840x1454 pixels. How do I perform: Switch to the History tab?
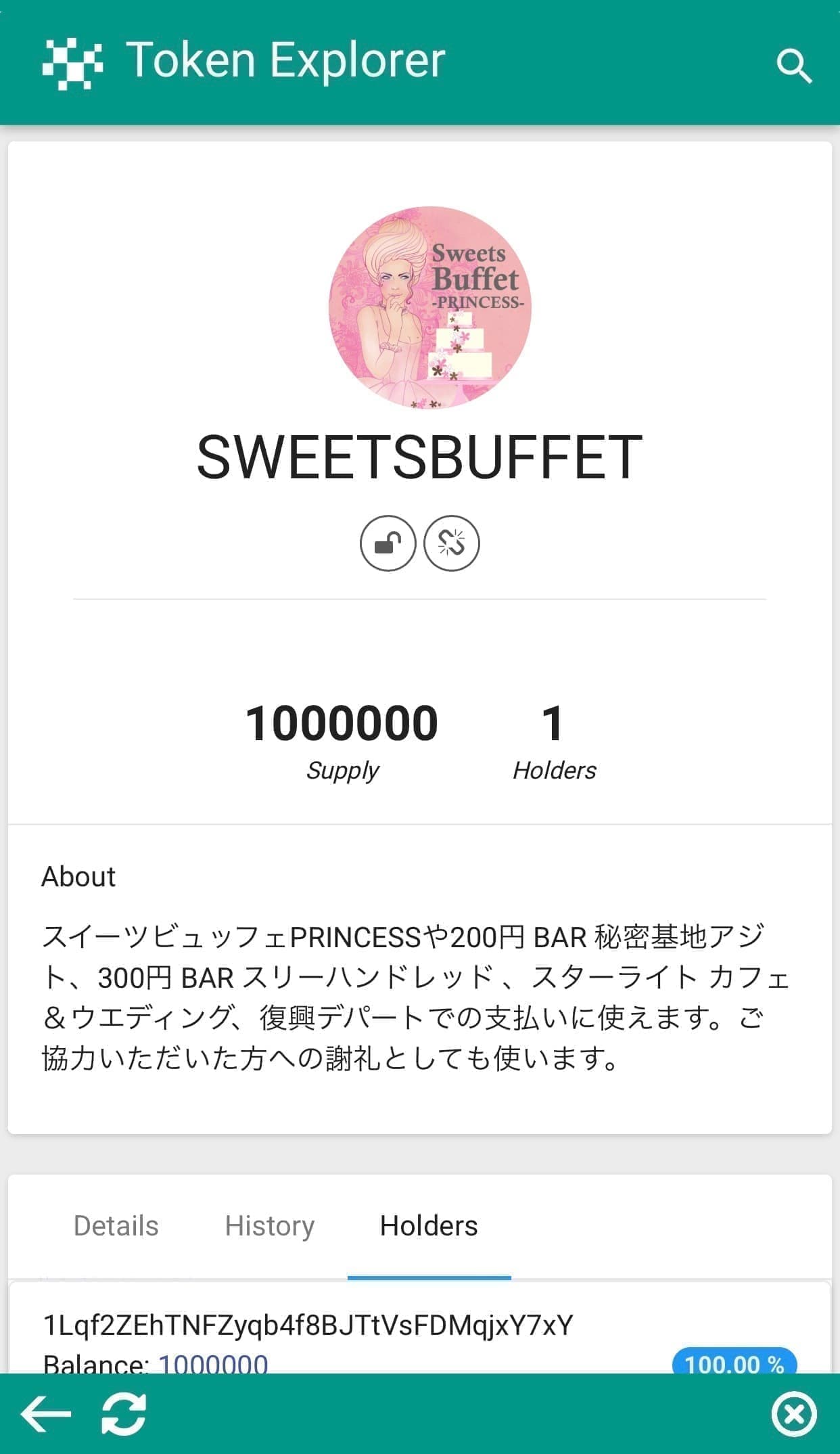point(269,1226)
